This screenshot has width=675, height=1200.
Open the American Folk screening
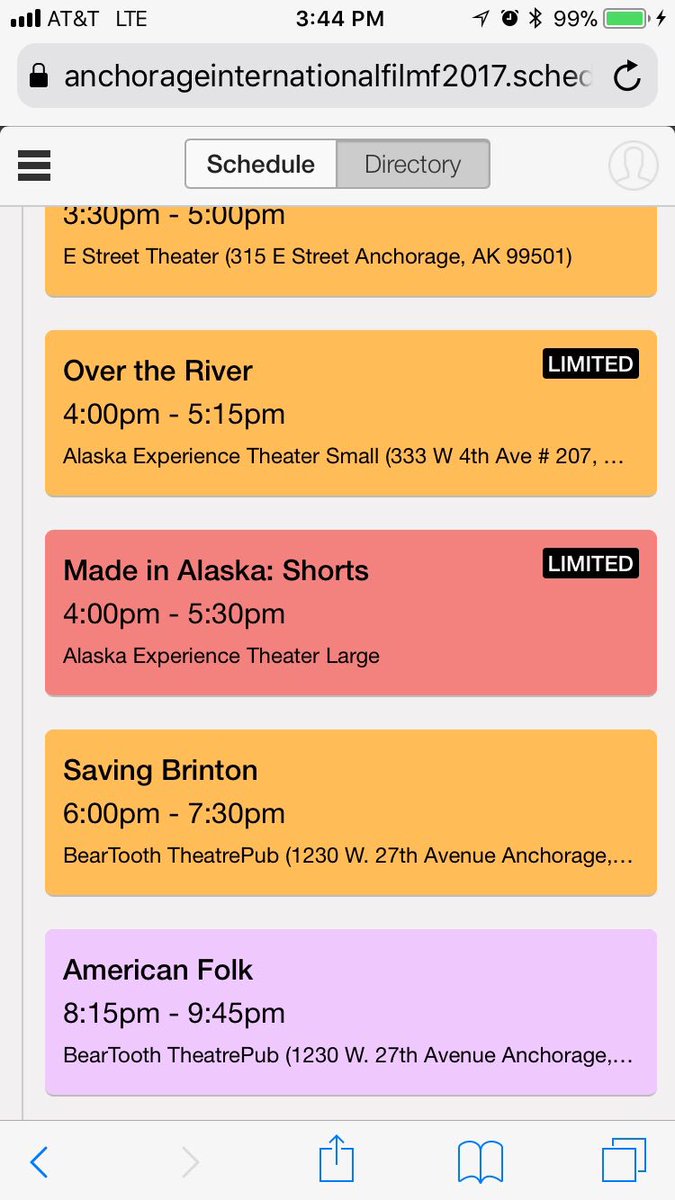[351, 1012]
